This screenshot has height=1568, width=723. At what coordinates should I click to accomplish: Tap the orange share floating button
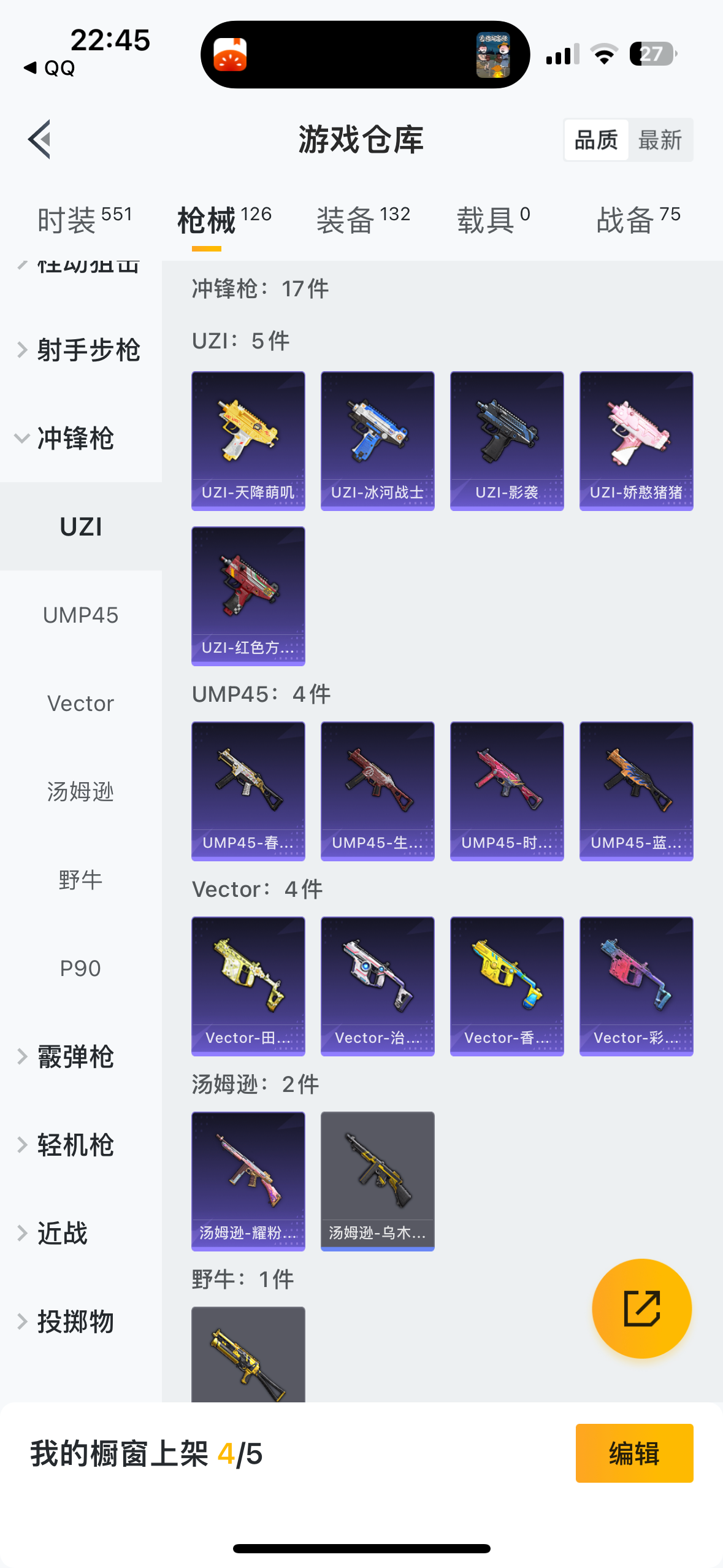(641, 1309)
